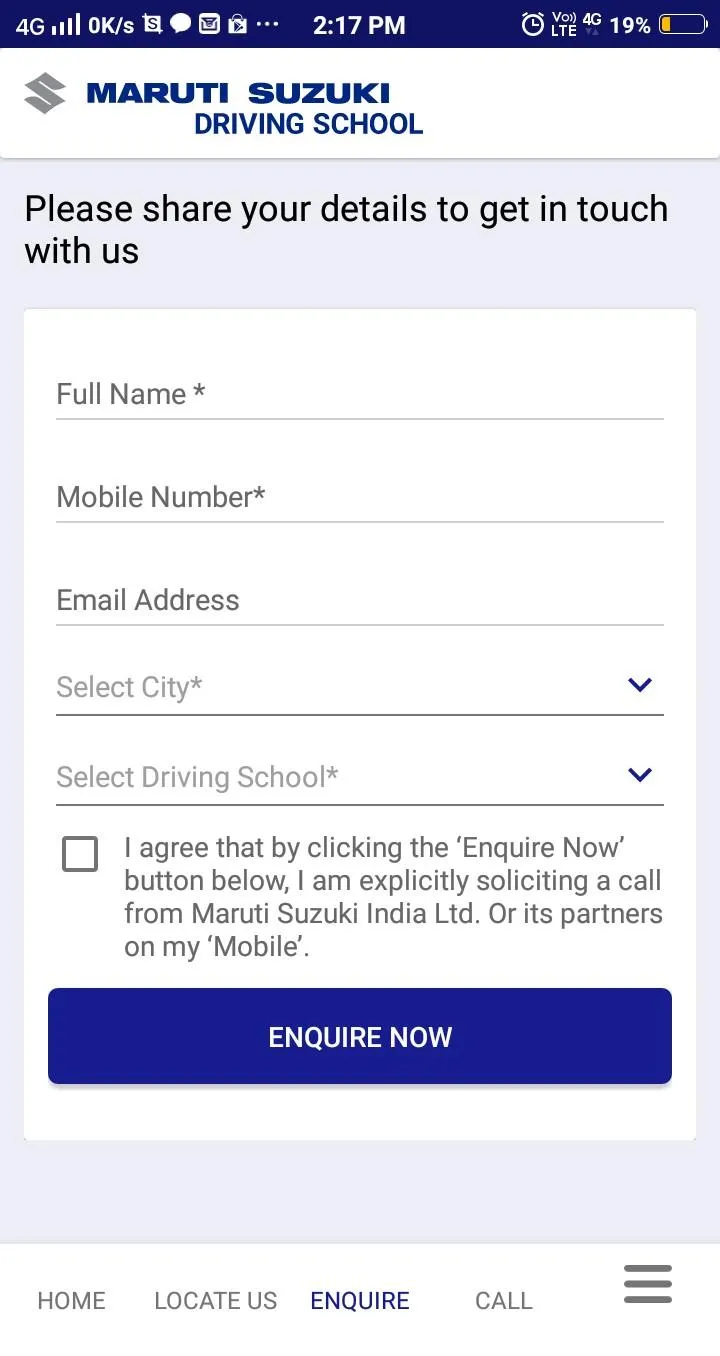This screenshot has width=720, height=1356.
Task: Tap the 4G signal strength icon
Action: pos(62,24)
